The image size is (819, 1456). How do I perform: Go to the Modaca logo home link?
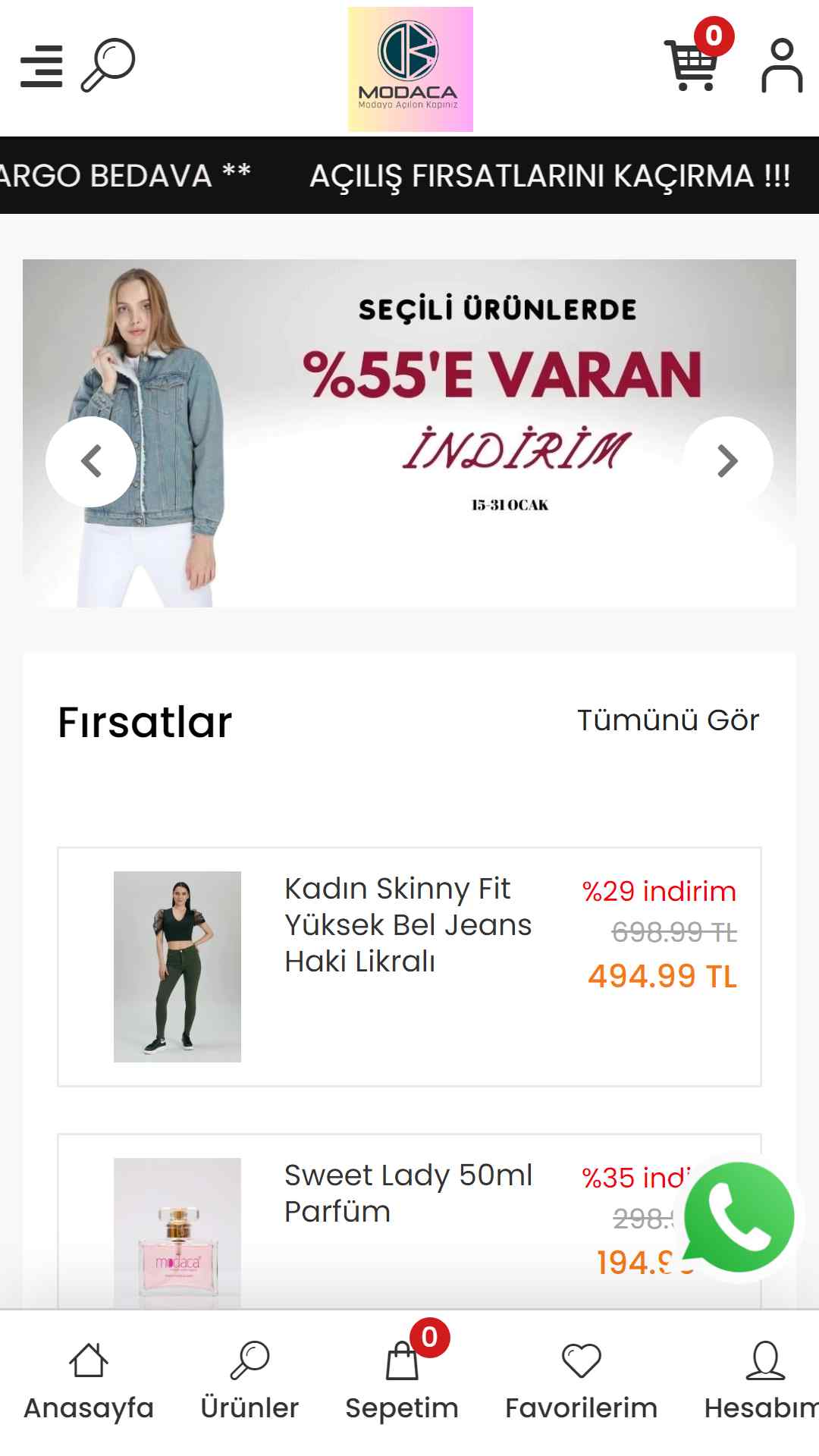(x=410, y=69)
